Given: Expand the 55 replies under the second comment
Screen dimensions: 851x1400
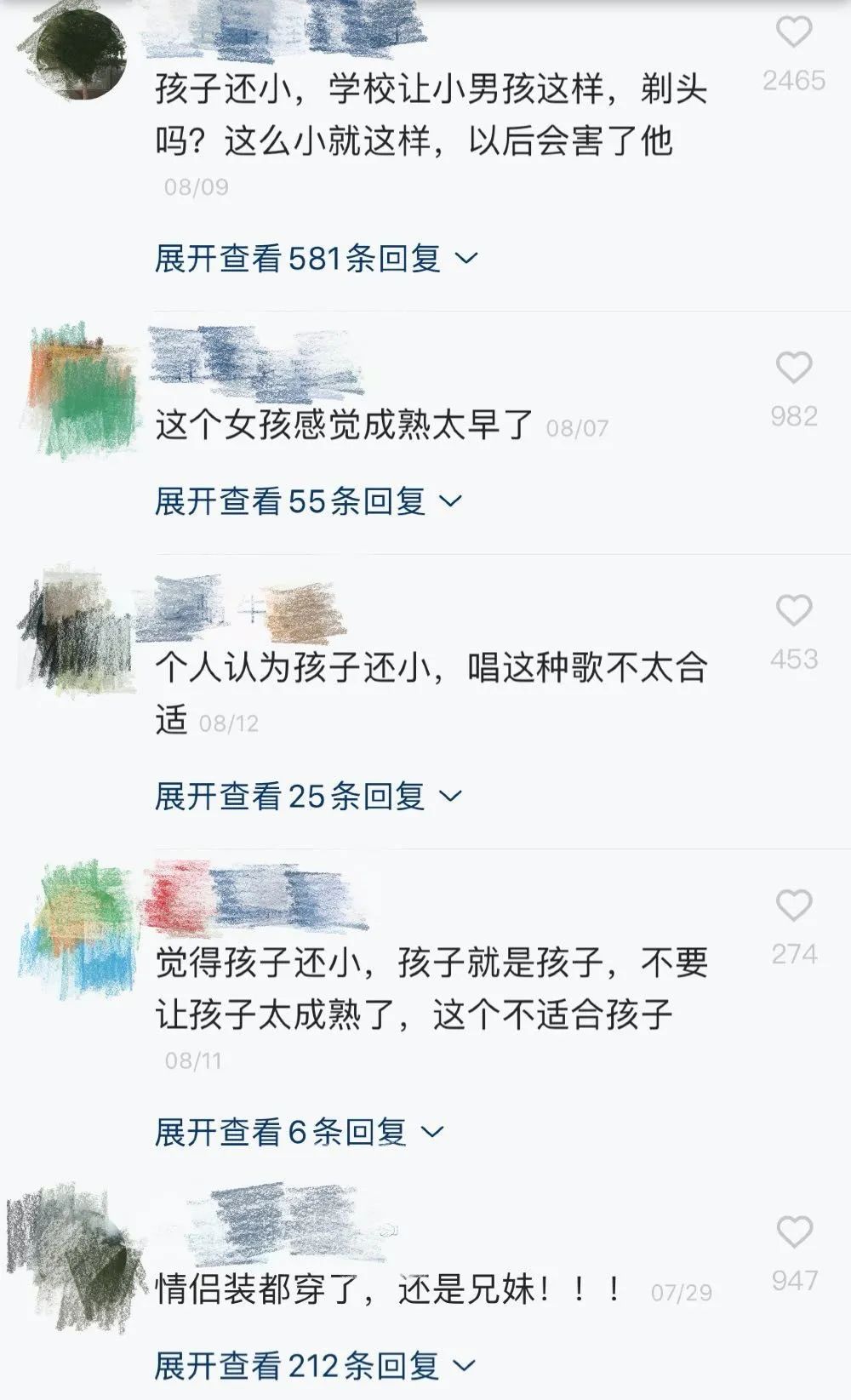Looking at the screenshot, I should [304, 501].
